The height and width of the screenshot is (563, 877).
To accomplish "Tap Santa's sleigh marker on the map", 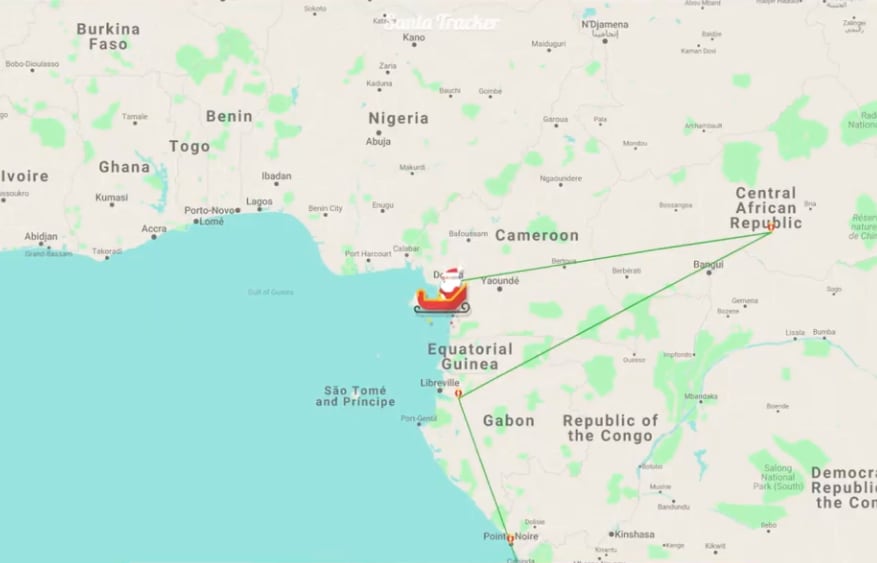I will tap(443, 294).
